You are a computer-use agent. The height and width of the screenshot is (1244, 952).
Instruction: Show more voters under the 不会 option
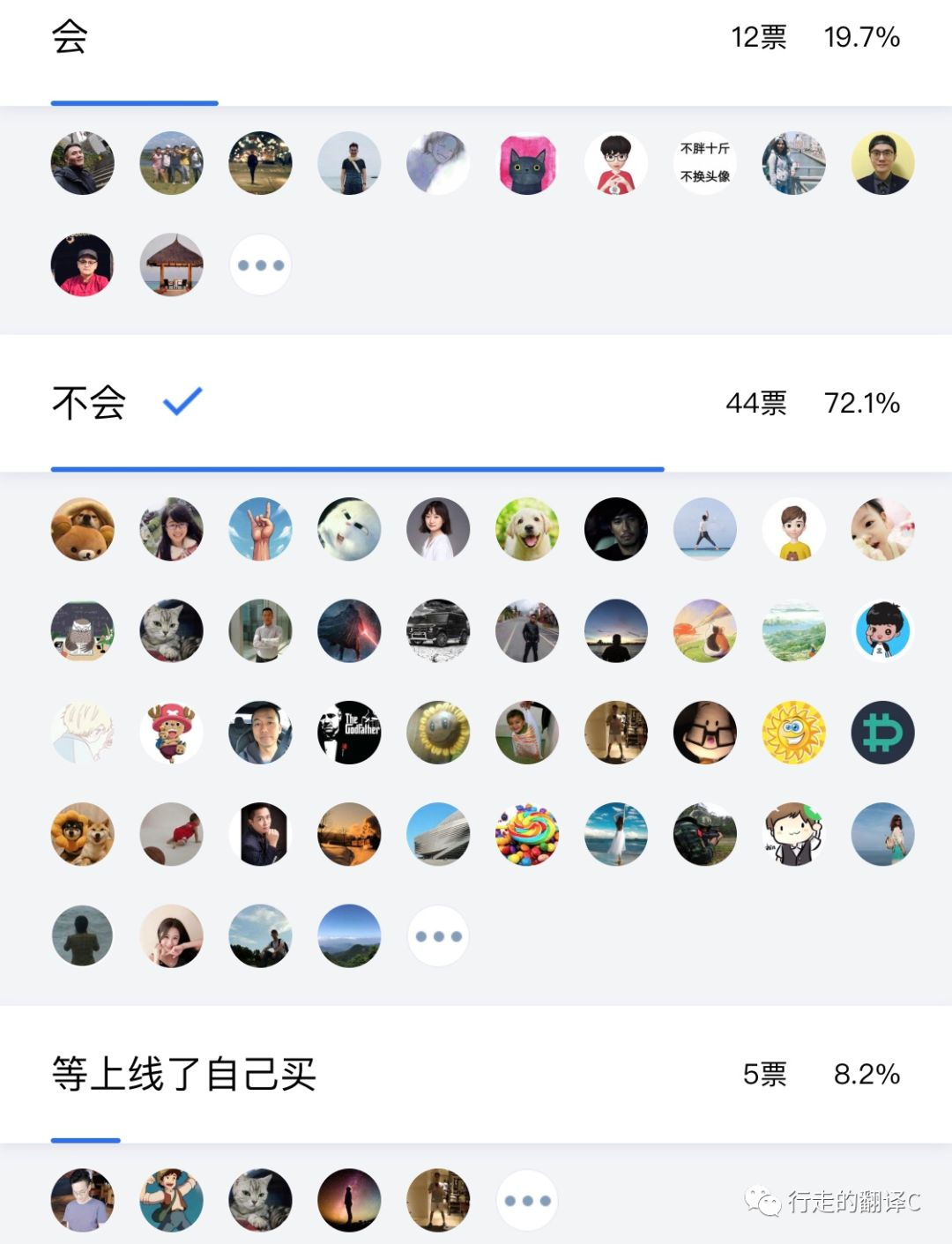pyautogui.click(x=438, y=935)
